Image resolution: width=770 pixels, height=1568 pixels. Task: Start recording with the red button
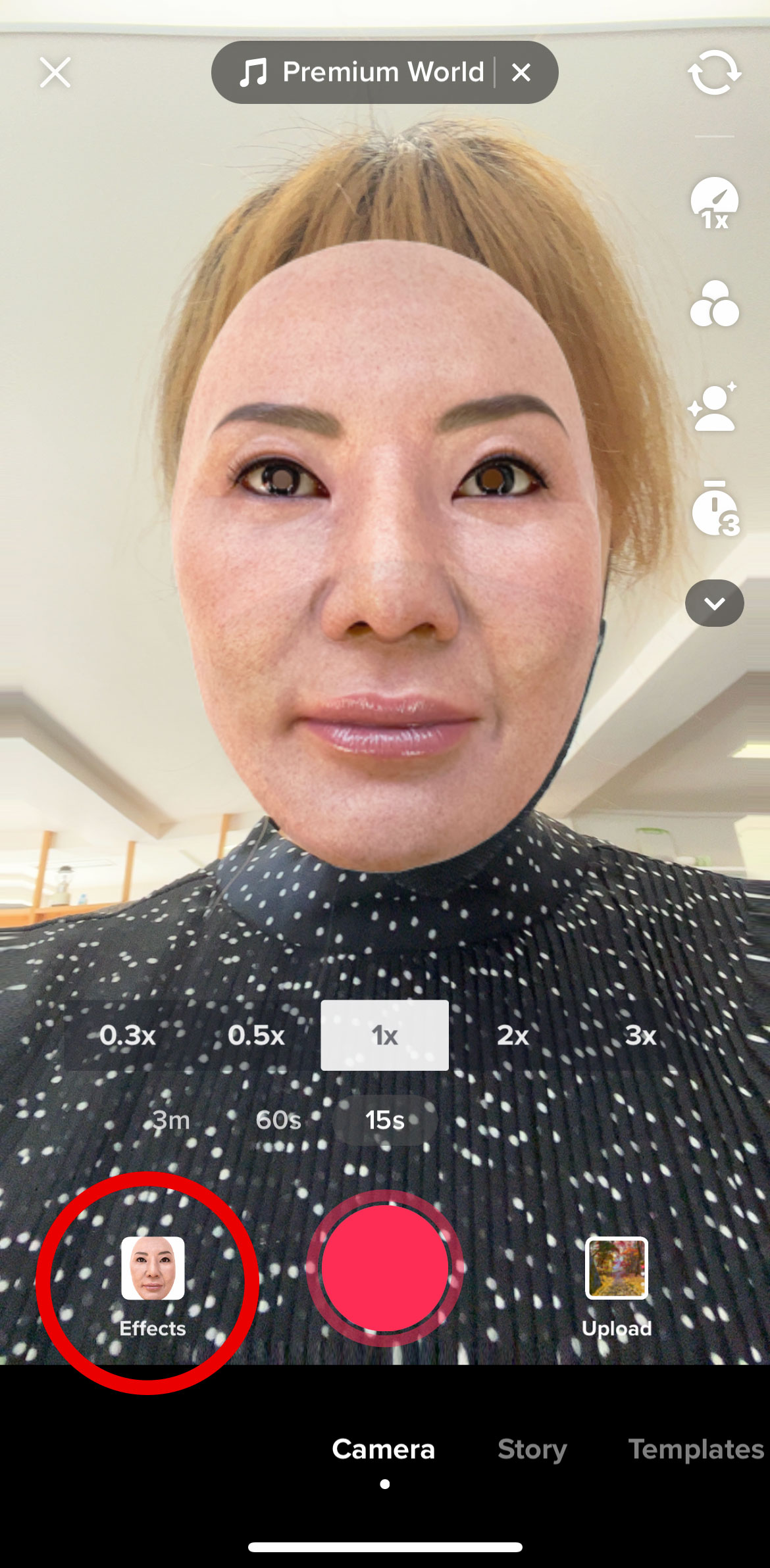point(385,1267)
